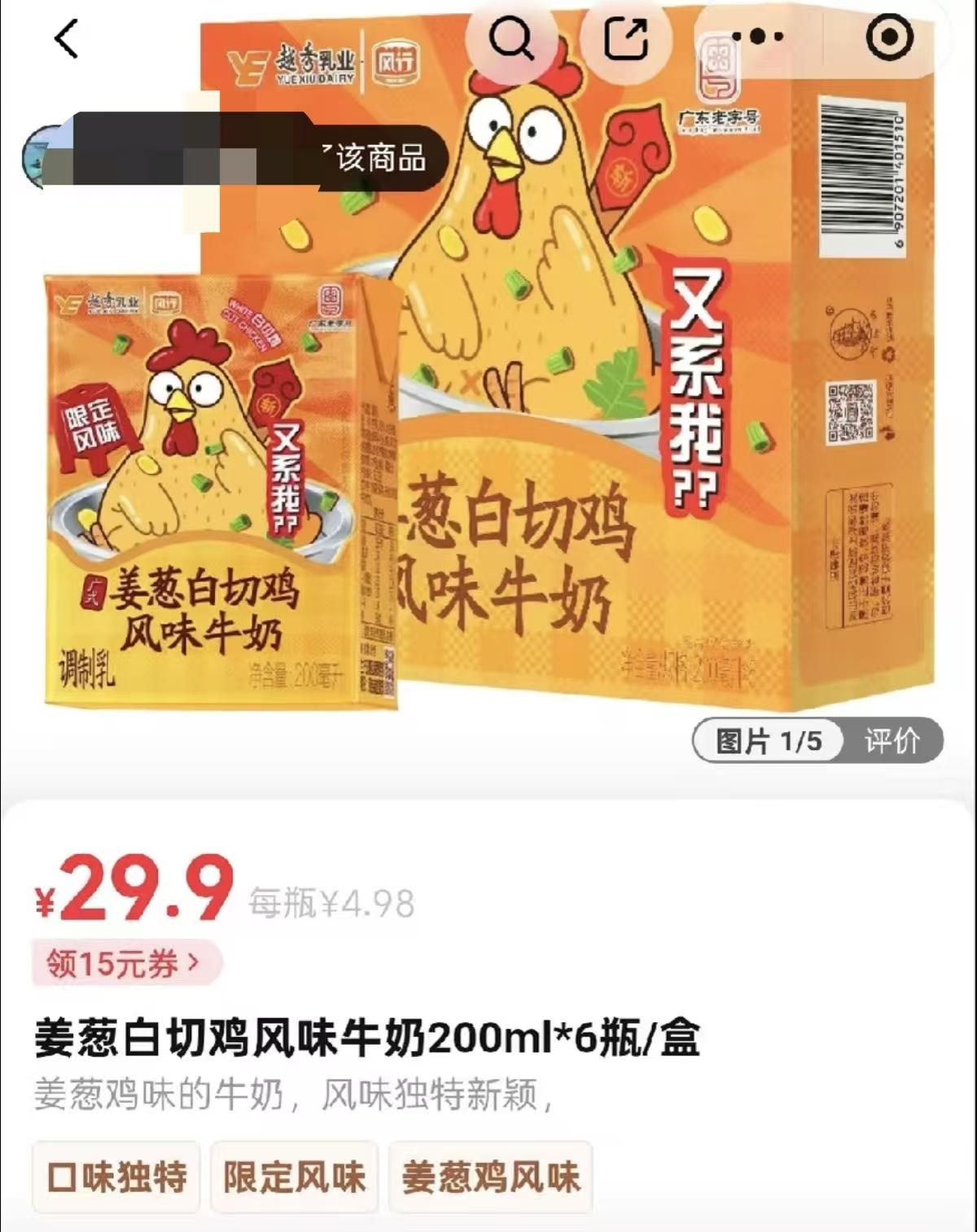Screen dimensions: 977x1232
Task: Open the three-dot overflow menu
Action: 757,37
